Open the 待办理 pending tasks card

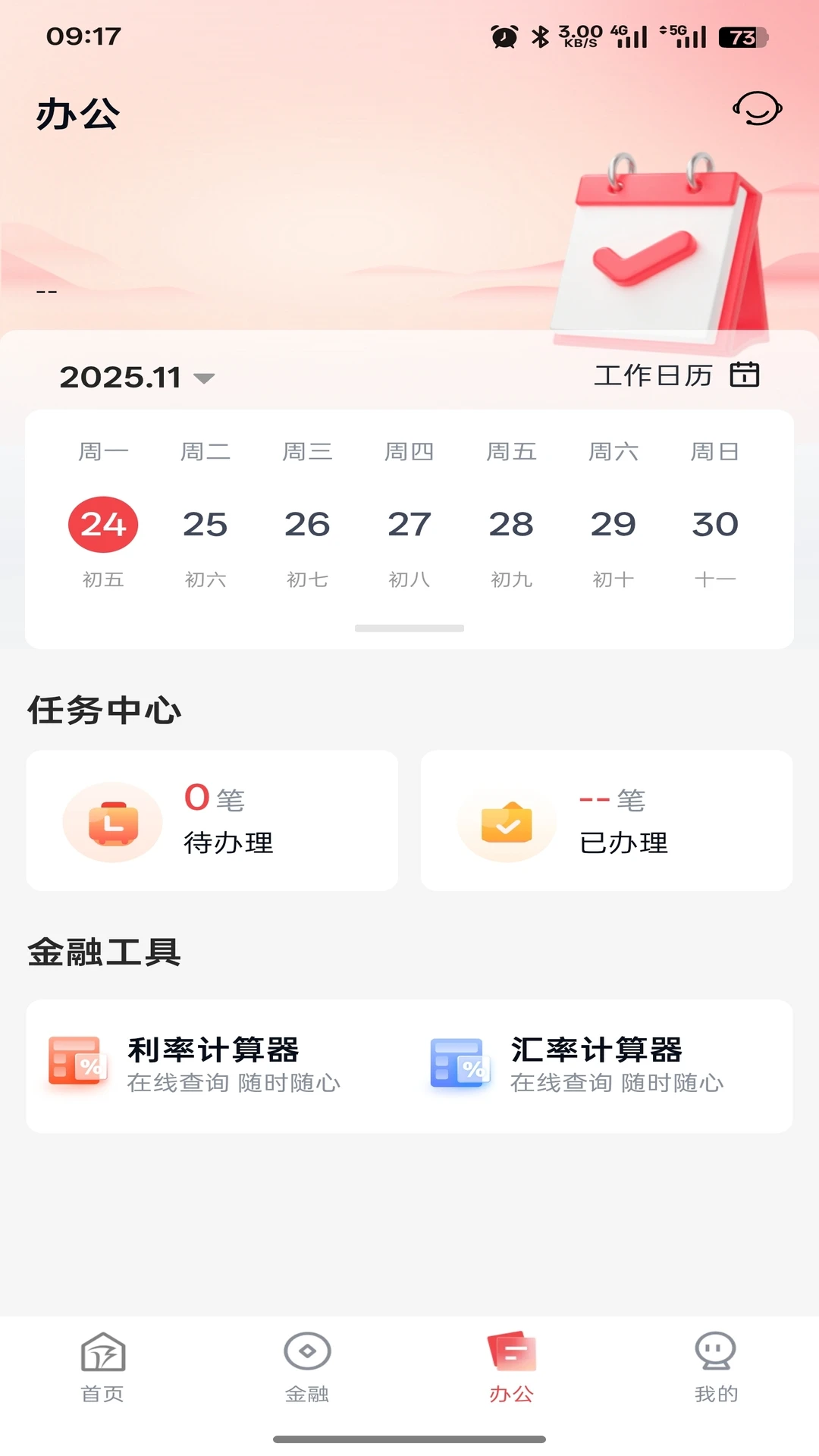pyautogui.click(x=212, y=821)
